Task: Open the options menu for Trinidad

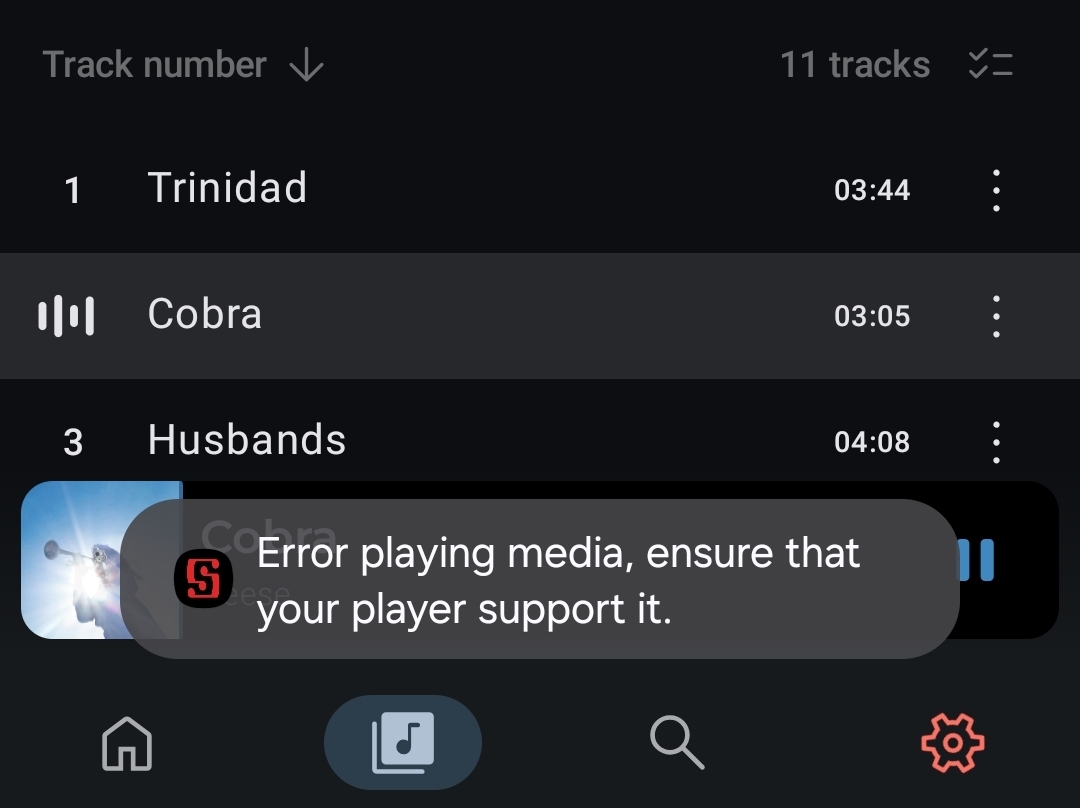Action: (x=995, y=190)
